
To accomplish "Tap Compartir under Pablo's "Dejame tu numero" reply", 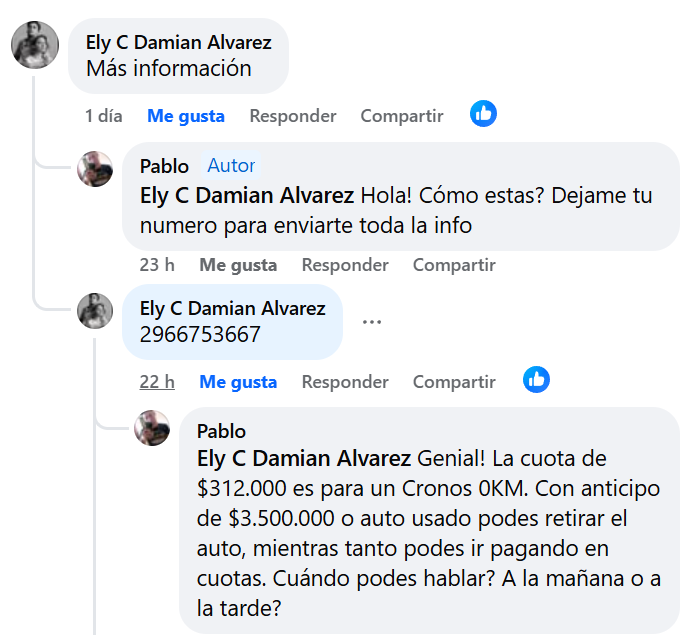I will click(454, 265).
